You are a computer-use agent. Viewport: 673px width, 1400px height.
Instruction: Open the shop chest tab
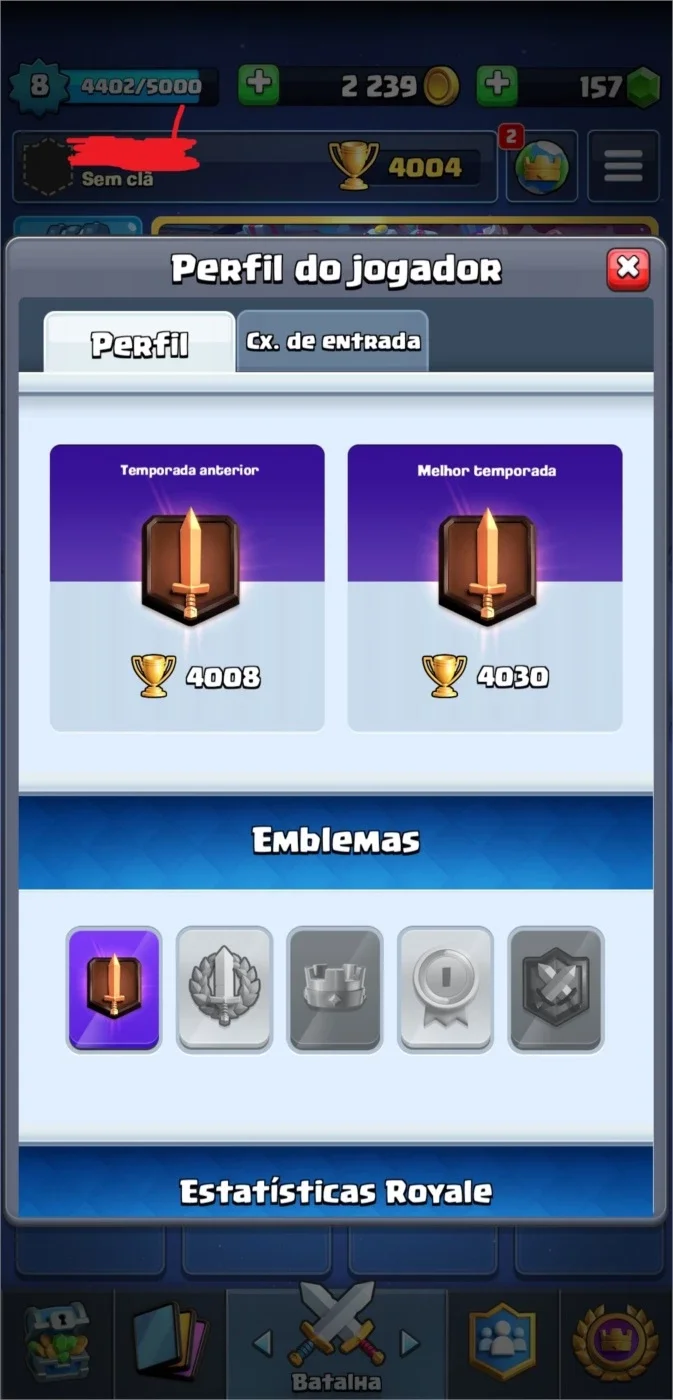[57, 1345]
